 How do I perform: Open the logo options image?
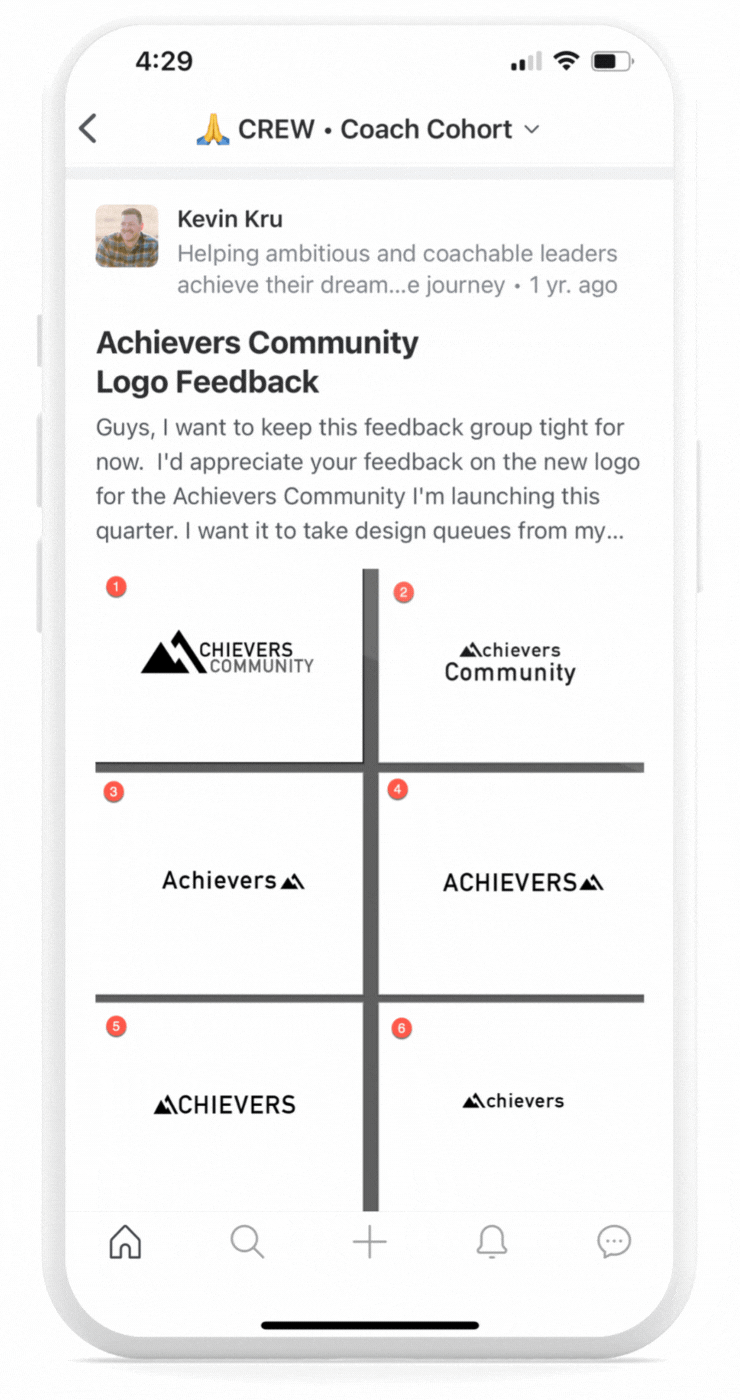[370, 890]
